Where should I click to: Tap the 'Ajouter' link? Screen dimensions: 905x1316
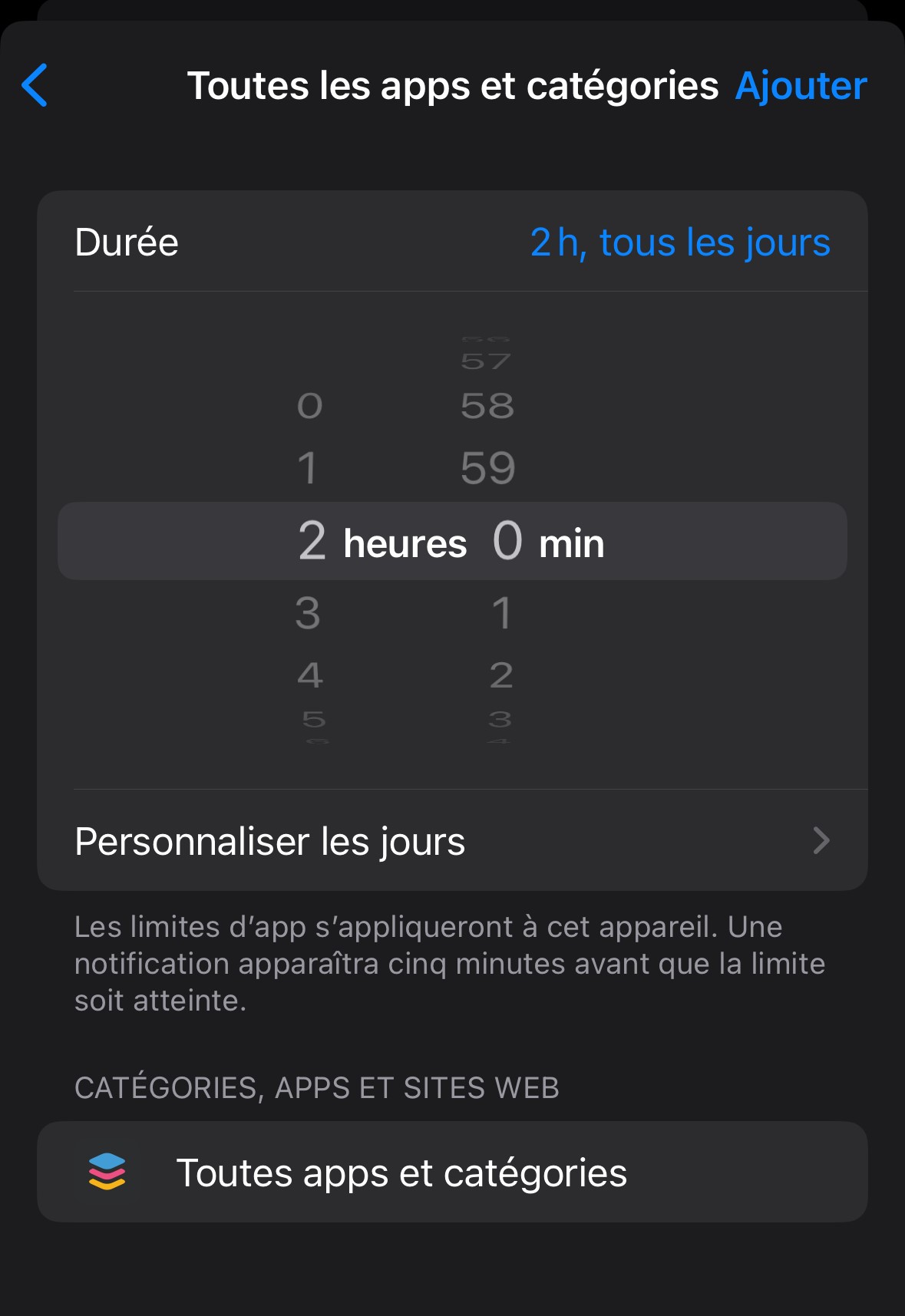(801, 87)
